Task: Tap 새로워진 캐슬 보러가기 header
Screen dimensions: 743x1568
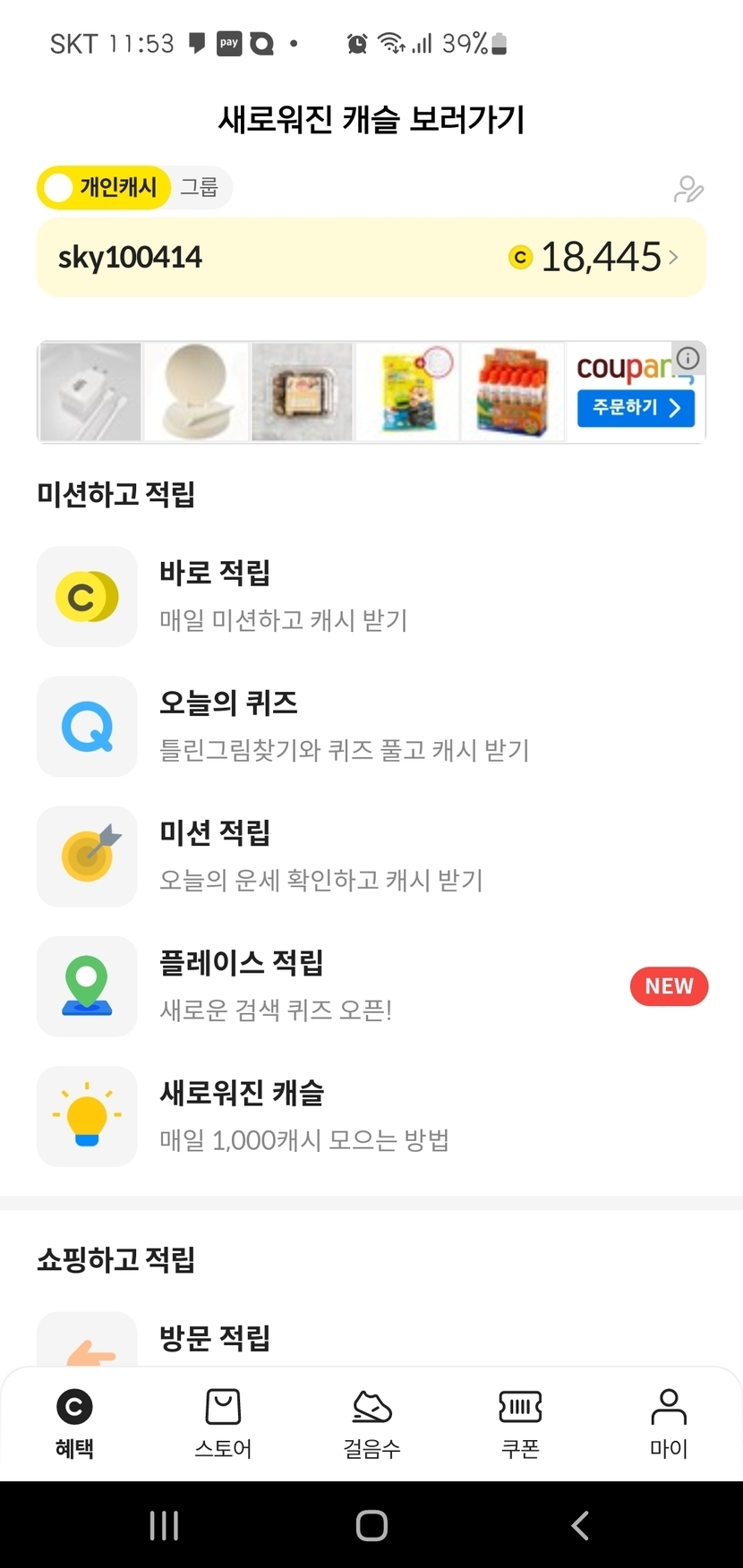Action: [371, 119]
